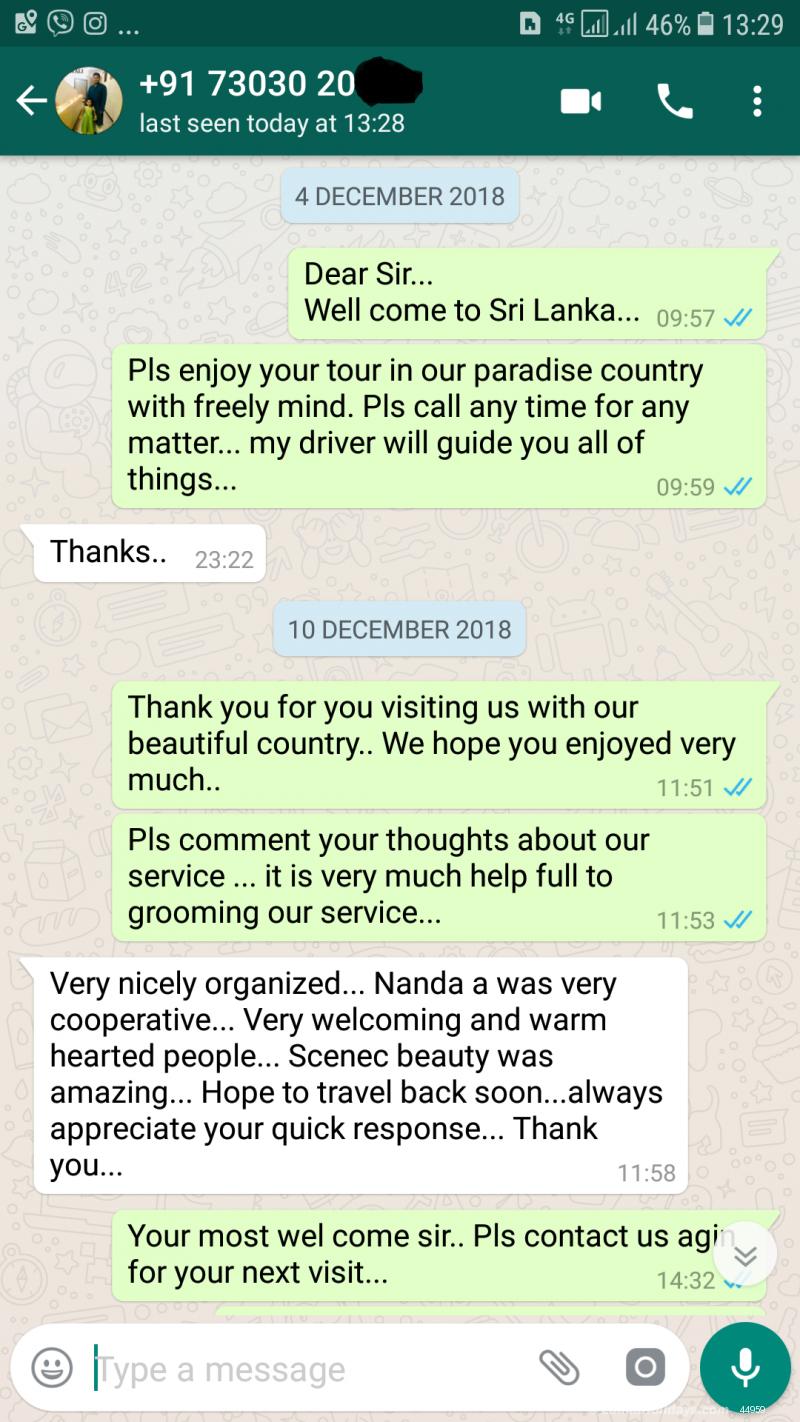Attach a file with the paperclip

click(x=559, y=1367)
